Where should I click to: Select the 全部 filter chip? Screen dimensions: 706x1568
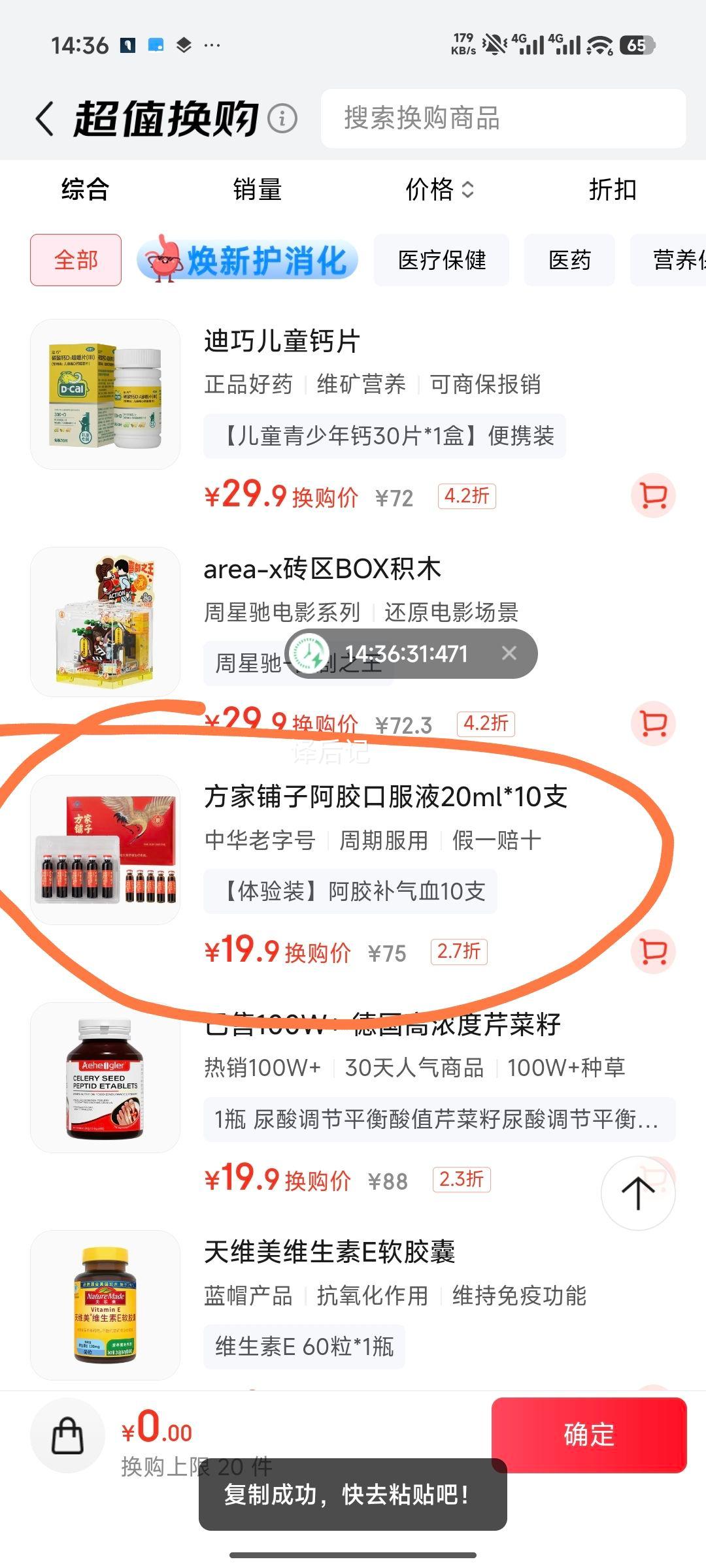pyautogui.click(x=75, y=259)
